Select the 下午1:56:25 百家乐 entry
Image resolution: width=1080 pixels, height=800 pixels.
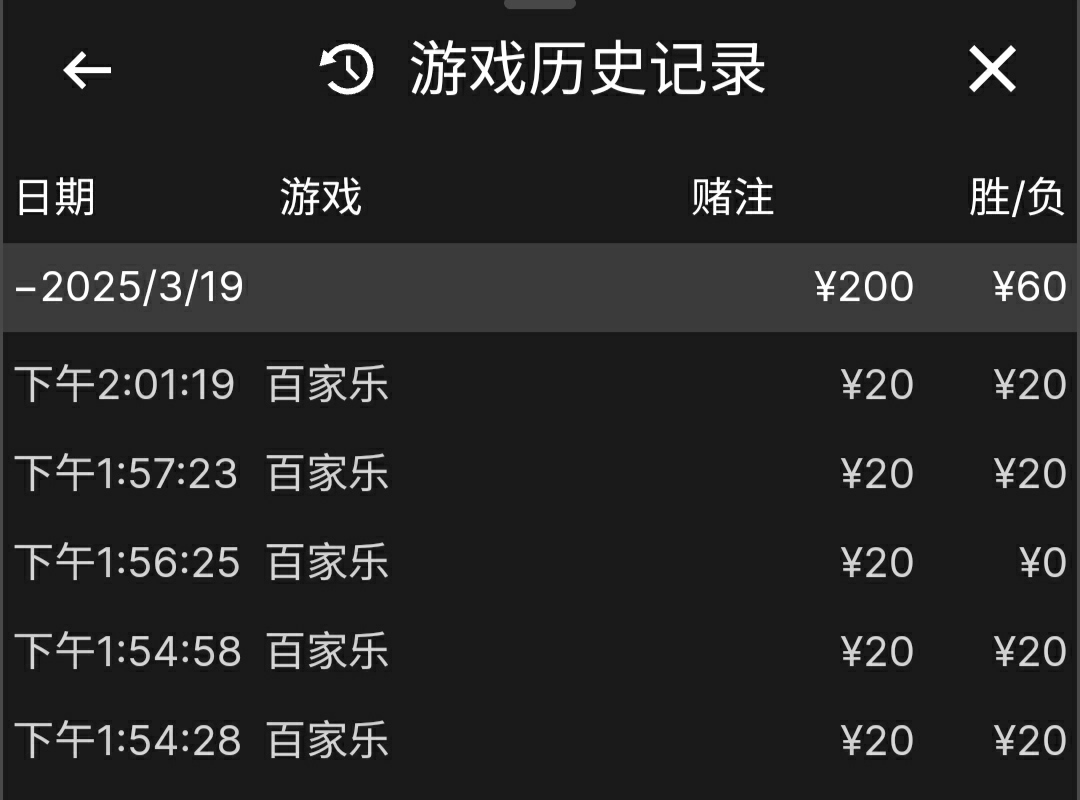pos(540,563)
